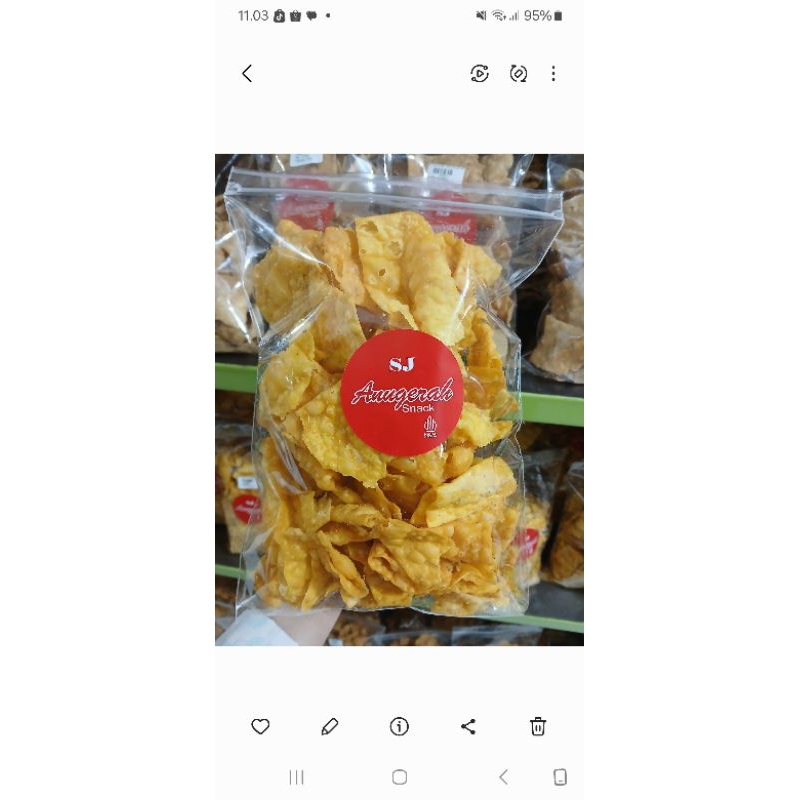Image resolution: width=800 pixels, height=800 pixels.
Task: Delete this photo with trash icon
Action: 538,727
